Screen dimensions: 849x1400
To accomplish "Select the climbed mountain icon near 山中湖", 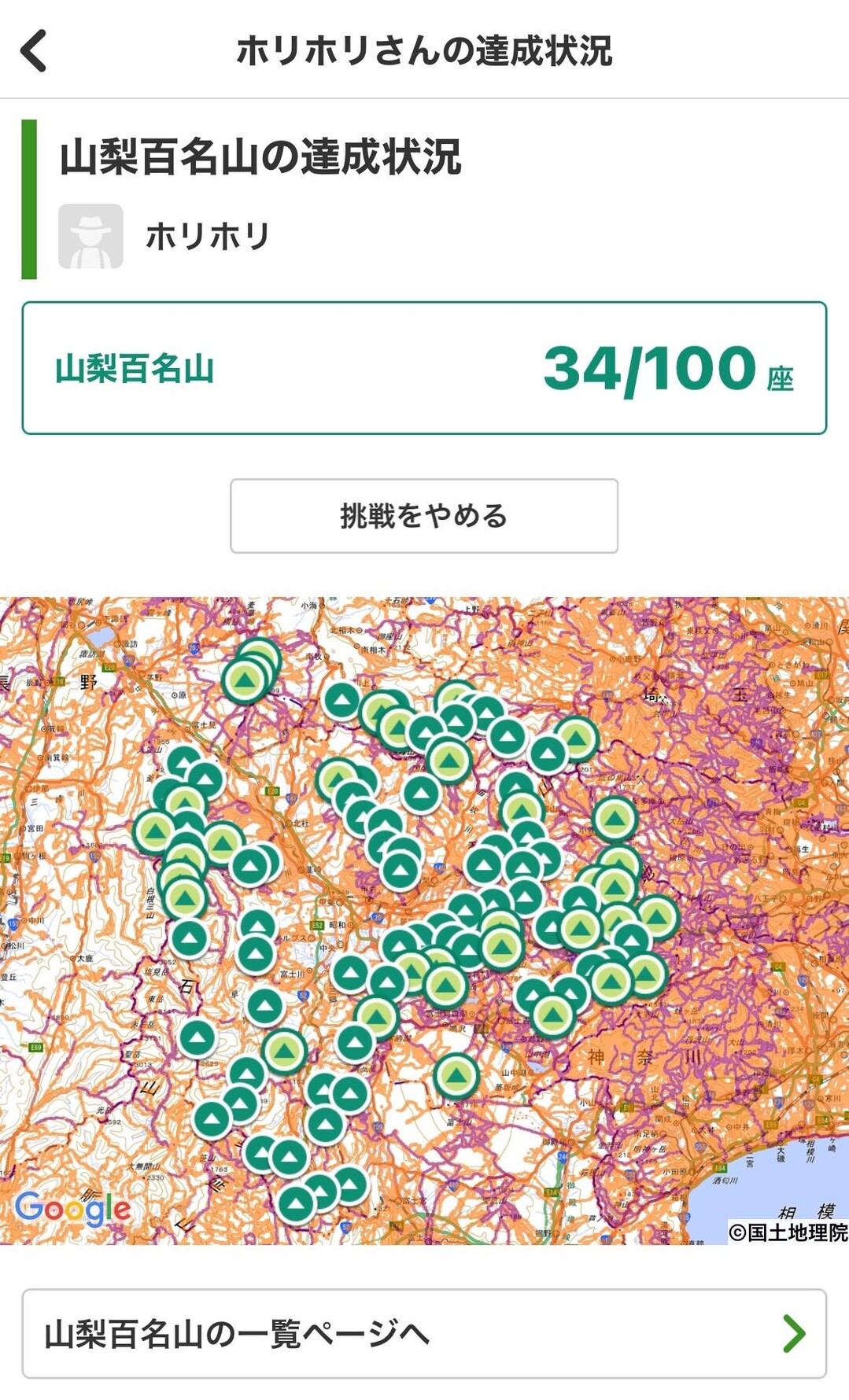I will point(456,1073).
